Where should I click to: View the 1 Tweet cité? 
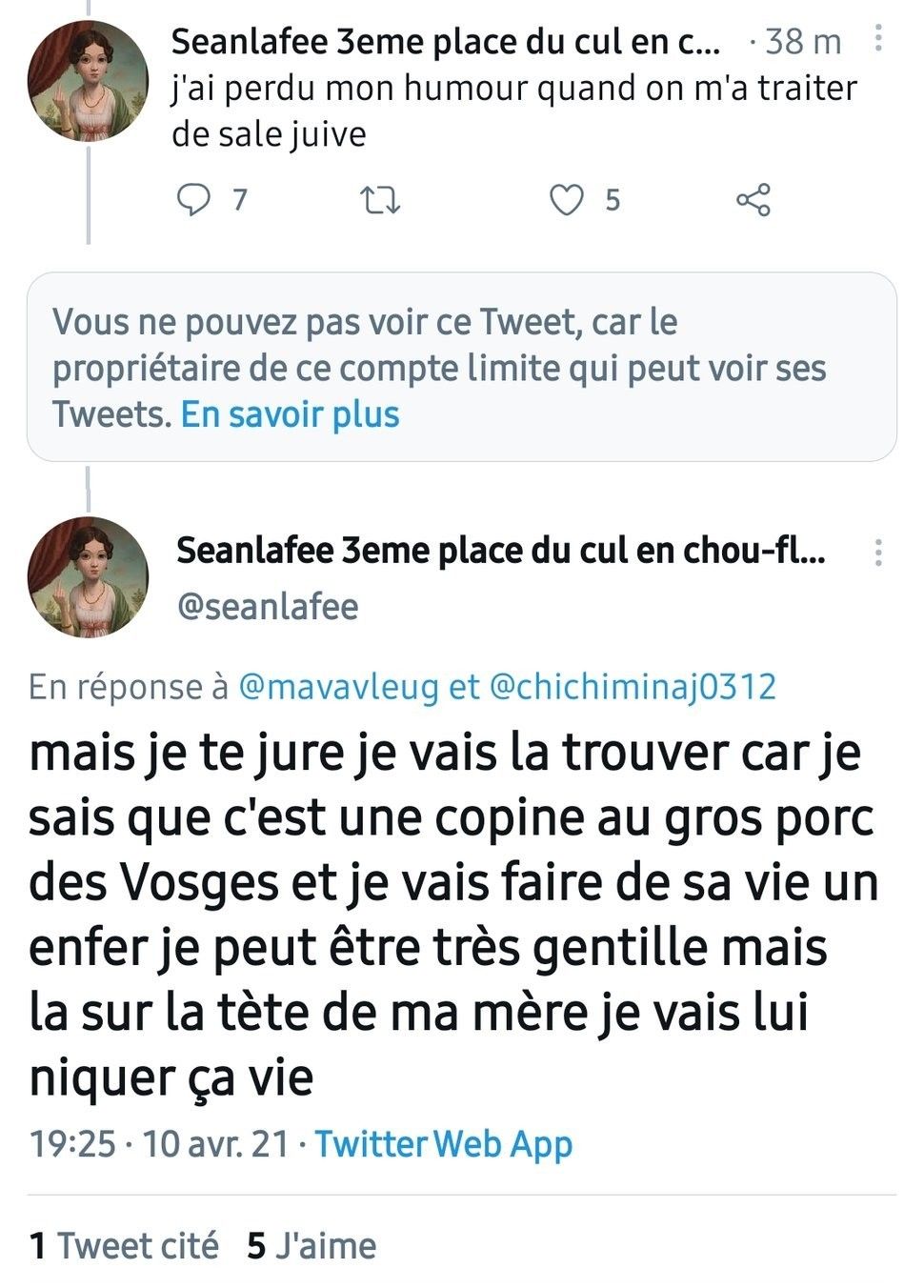[124, 1245]
